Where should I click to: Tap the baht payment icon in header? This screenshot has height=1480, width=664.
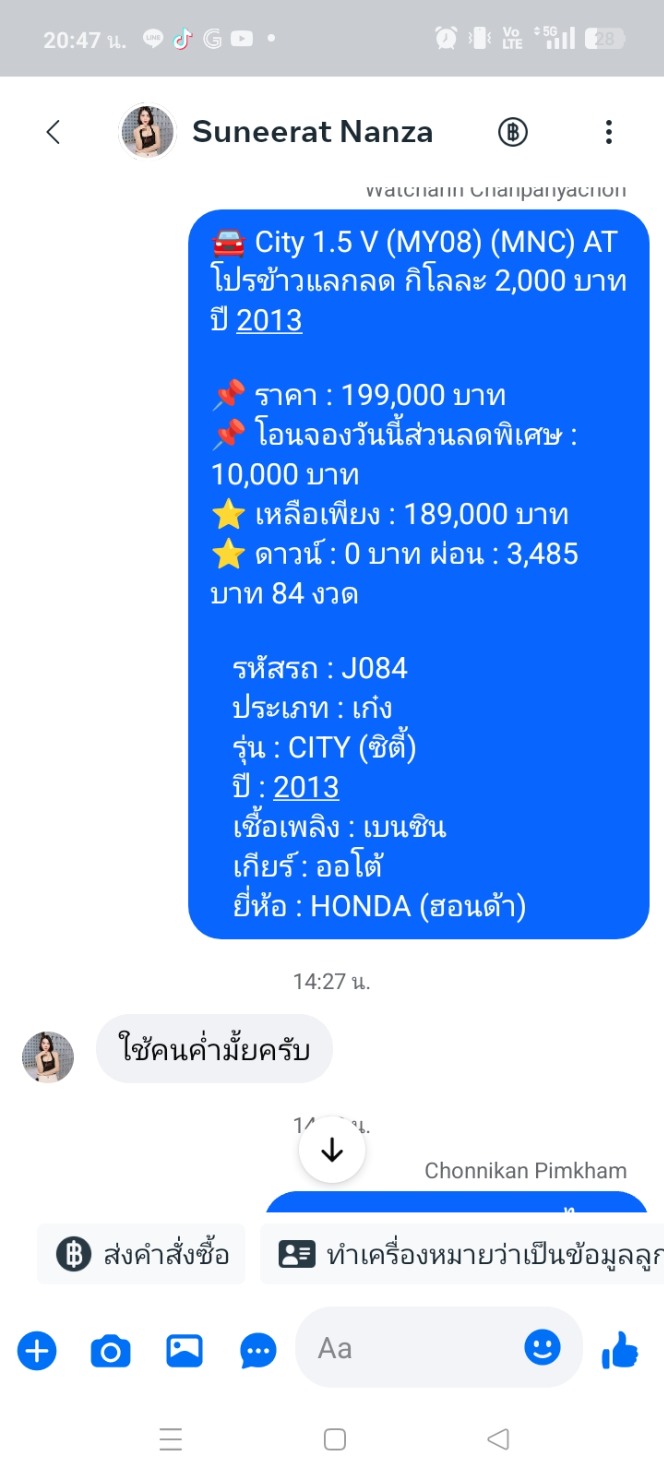pos(513,132)
